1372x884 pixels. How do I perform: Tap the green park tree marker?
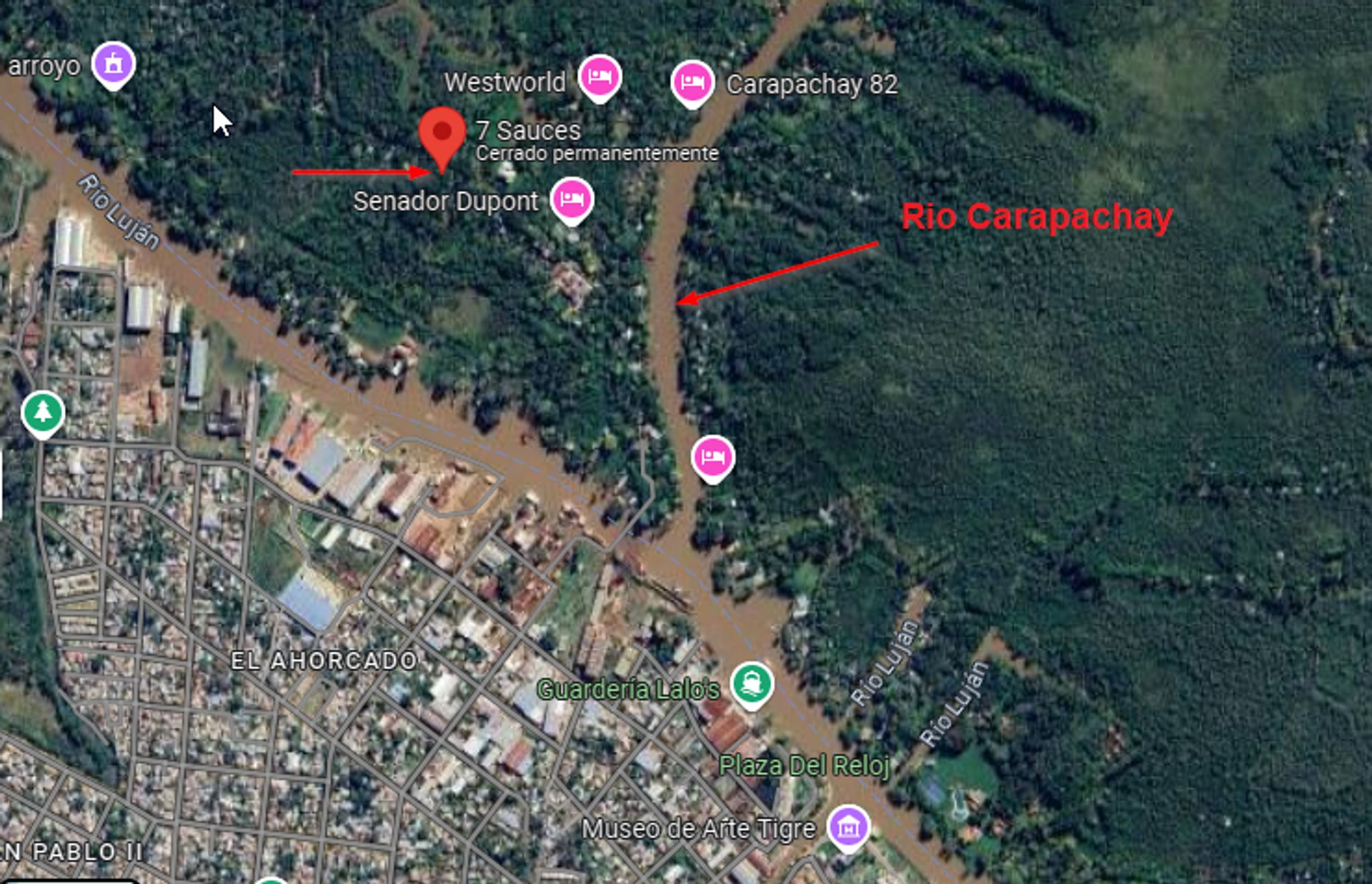point(43,412)
